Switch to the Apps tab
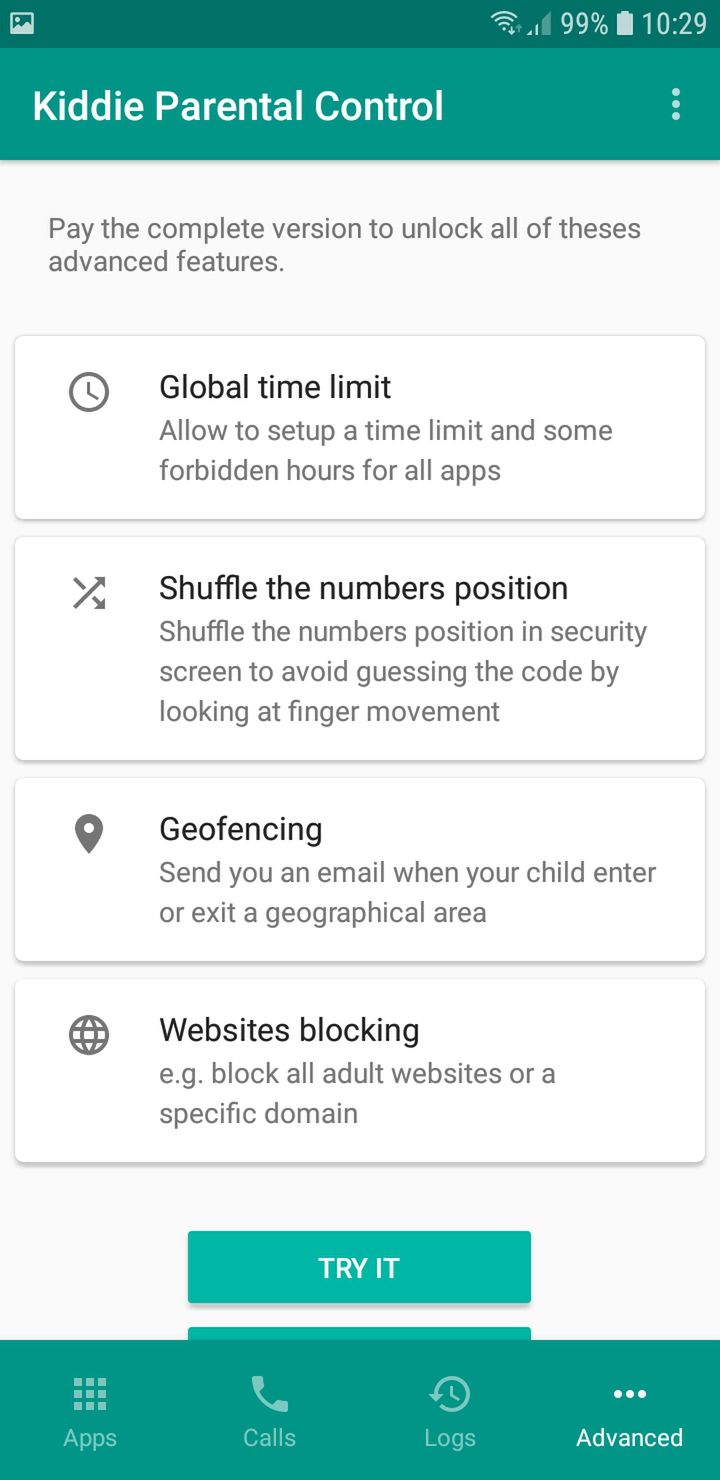The width and height of the screenshot is (720, 1480). click(90, 1410)
